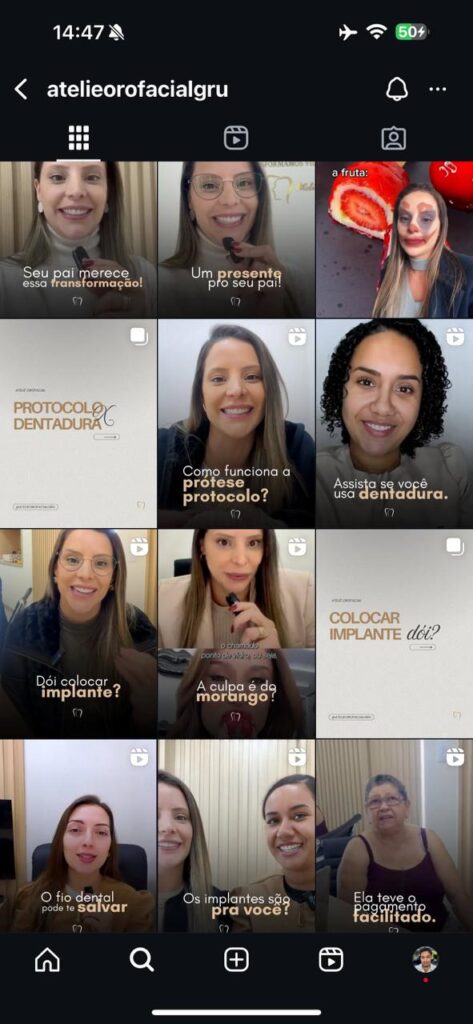This screenshot has height=1024, width=473.
Task: Play the reel 'Assista se você usa dentadura.'
Action: 395,424
